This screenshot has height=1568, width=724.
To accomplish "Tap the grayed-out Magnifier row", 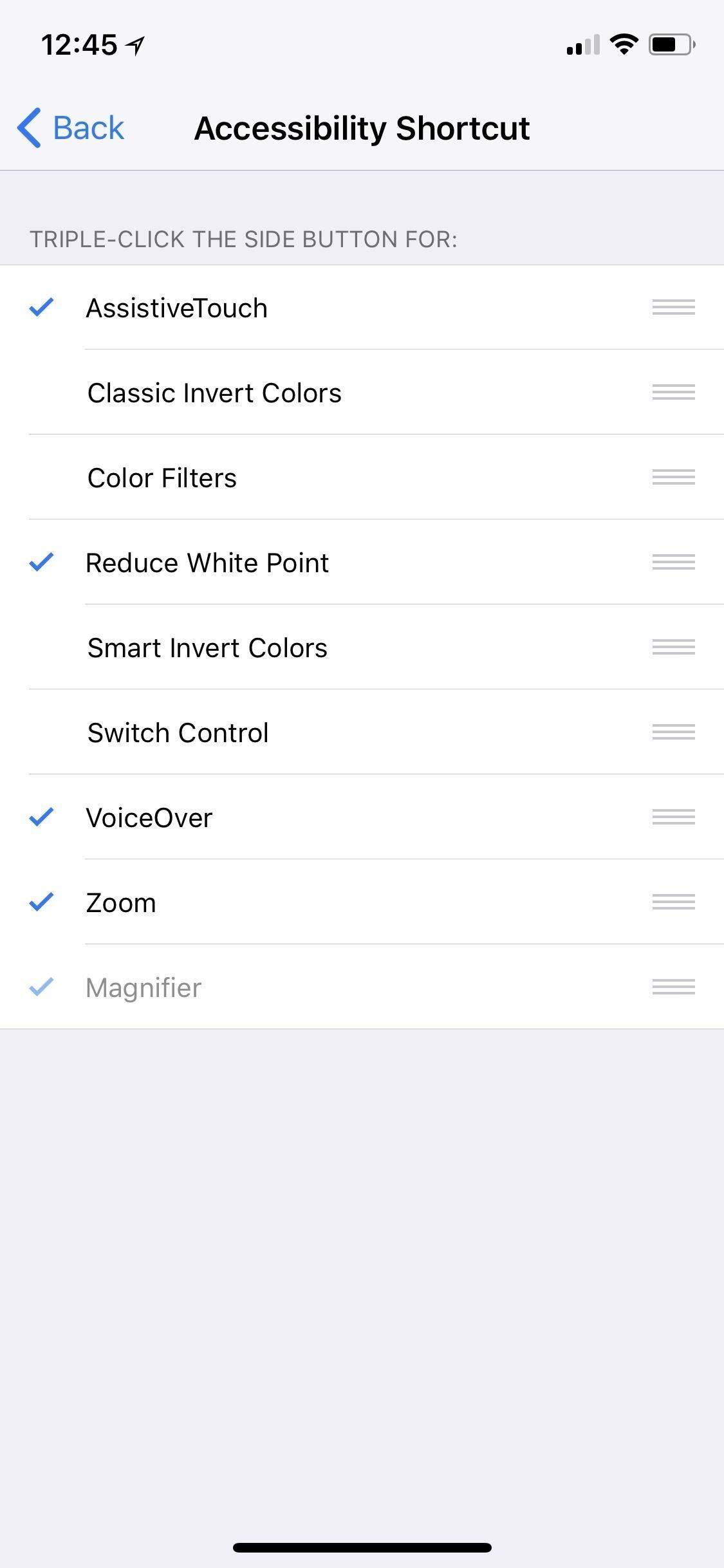I will (x=257, y=987).
